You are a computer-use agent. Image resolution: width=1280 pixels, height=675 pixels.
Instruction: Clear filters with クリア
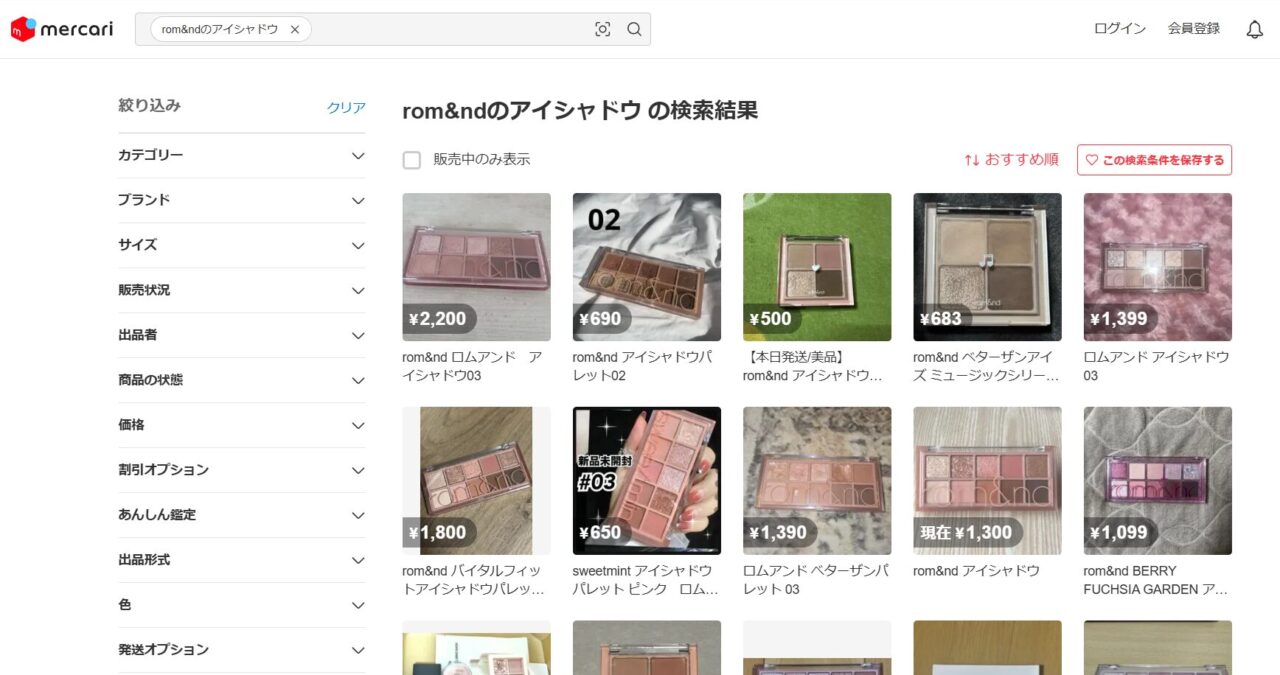coord(346,107)
